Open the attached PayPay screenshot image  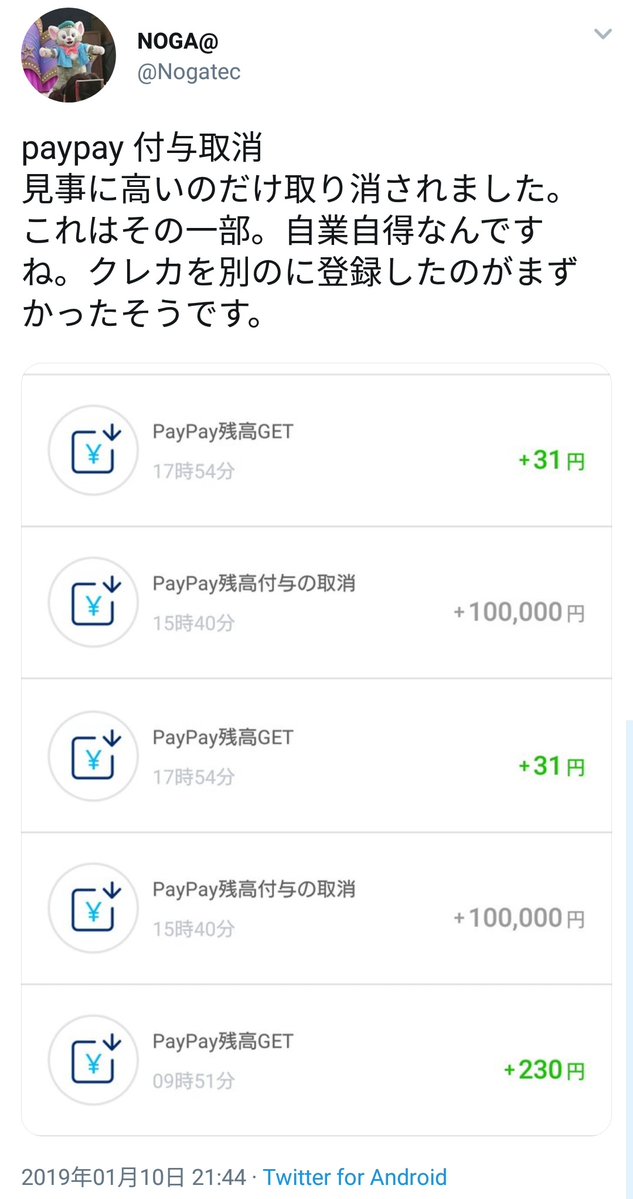coord(315,750)
